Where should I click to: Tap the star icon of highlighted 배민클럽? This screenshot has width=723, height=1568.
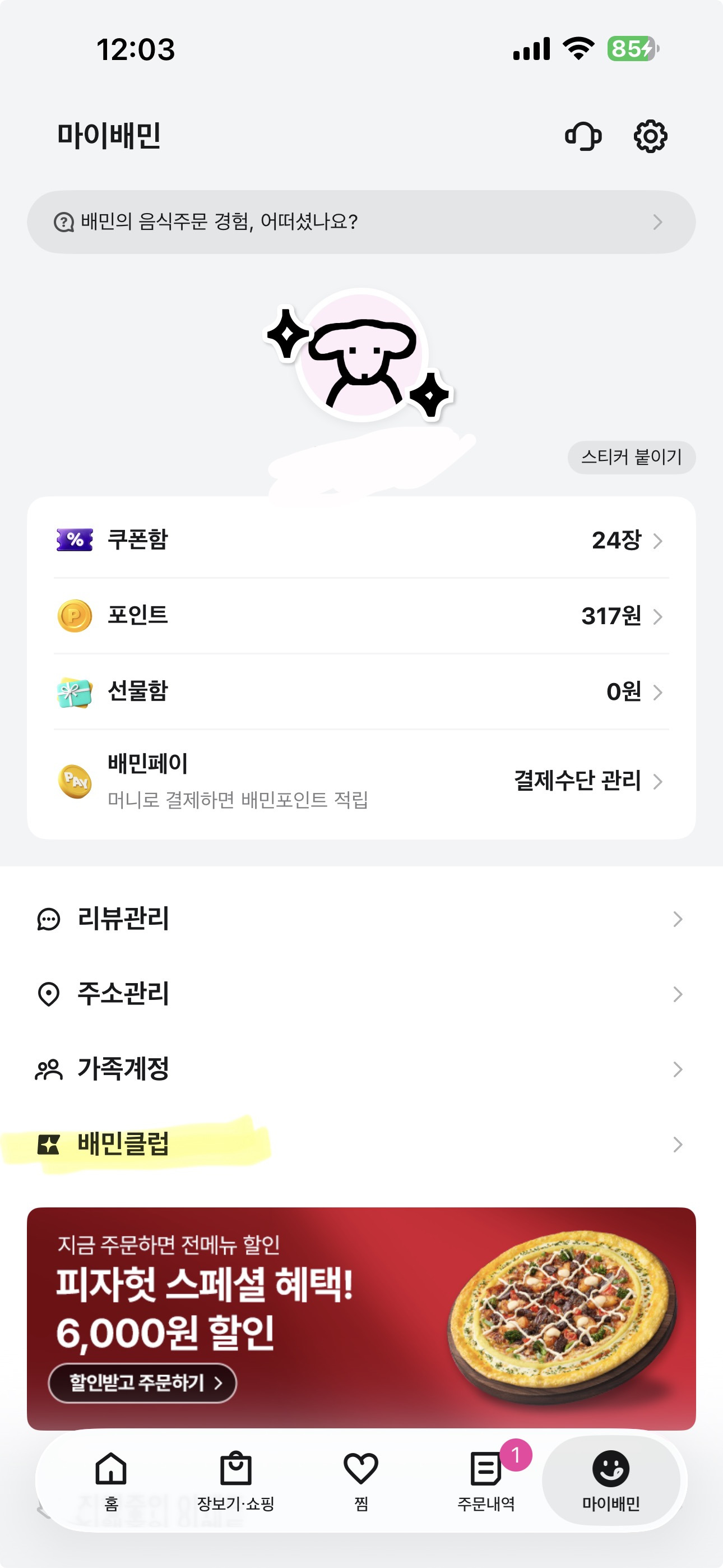pyautogui.click(x=48, y=1143)
